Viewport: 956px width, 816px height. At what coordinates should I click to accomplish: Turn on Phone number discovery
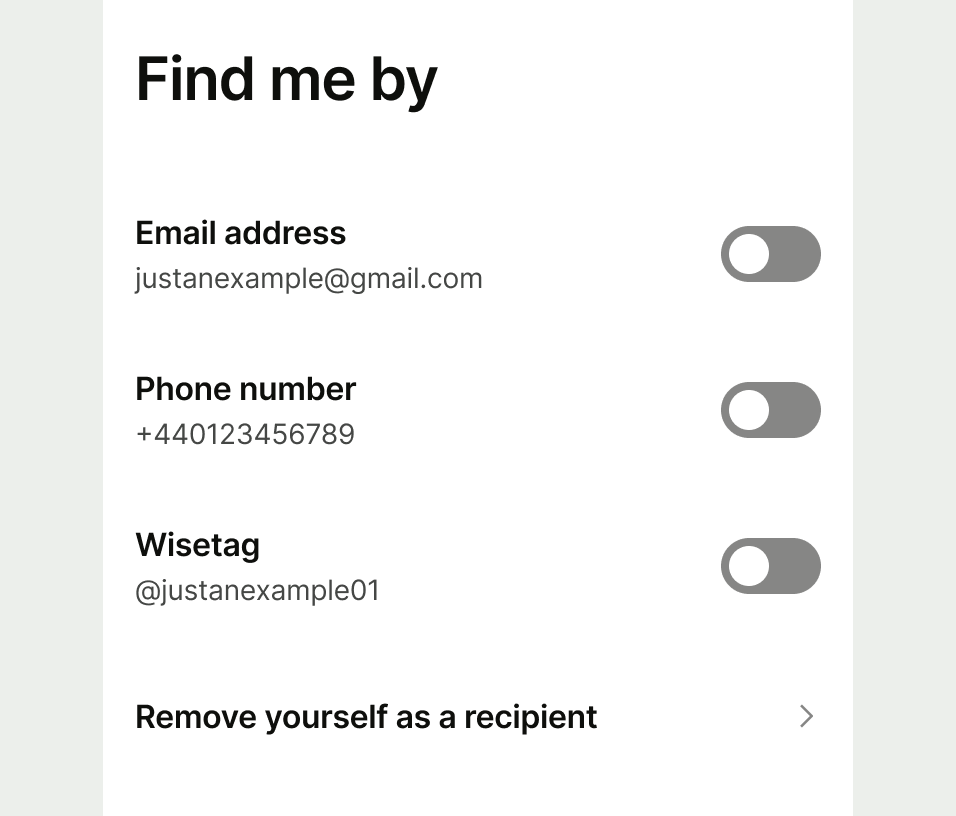(x=770, y=410)
